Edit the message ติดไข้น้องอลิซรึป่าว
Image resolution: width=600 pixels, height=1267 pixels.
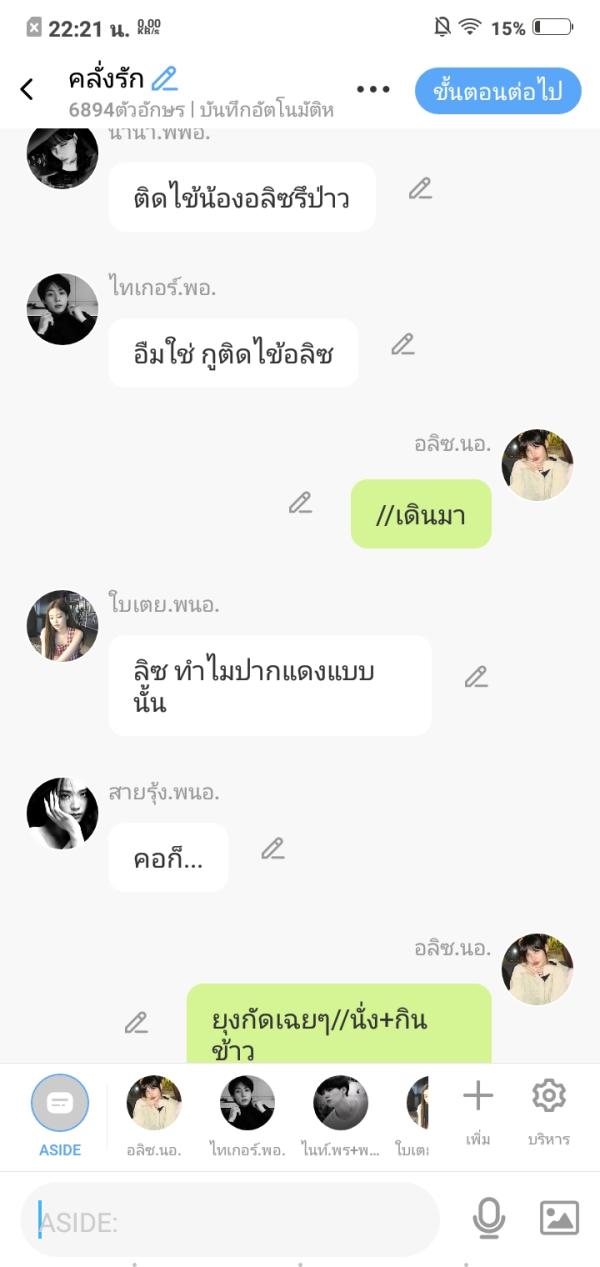[x=420, y=189]
